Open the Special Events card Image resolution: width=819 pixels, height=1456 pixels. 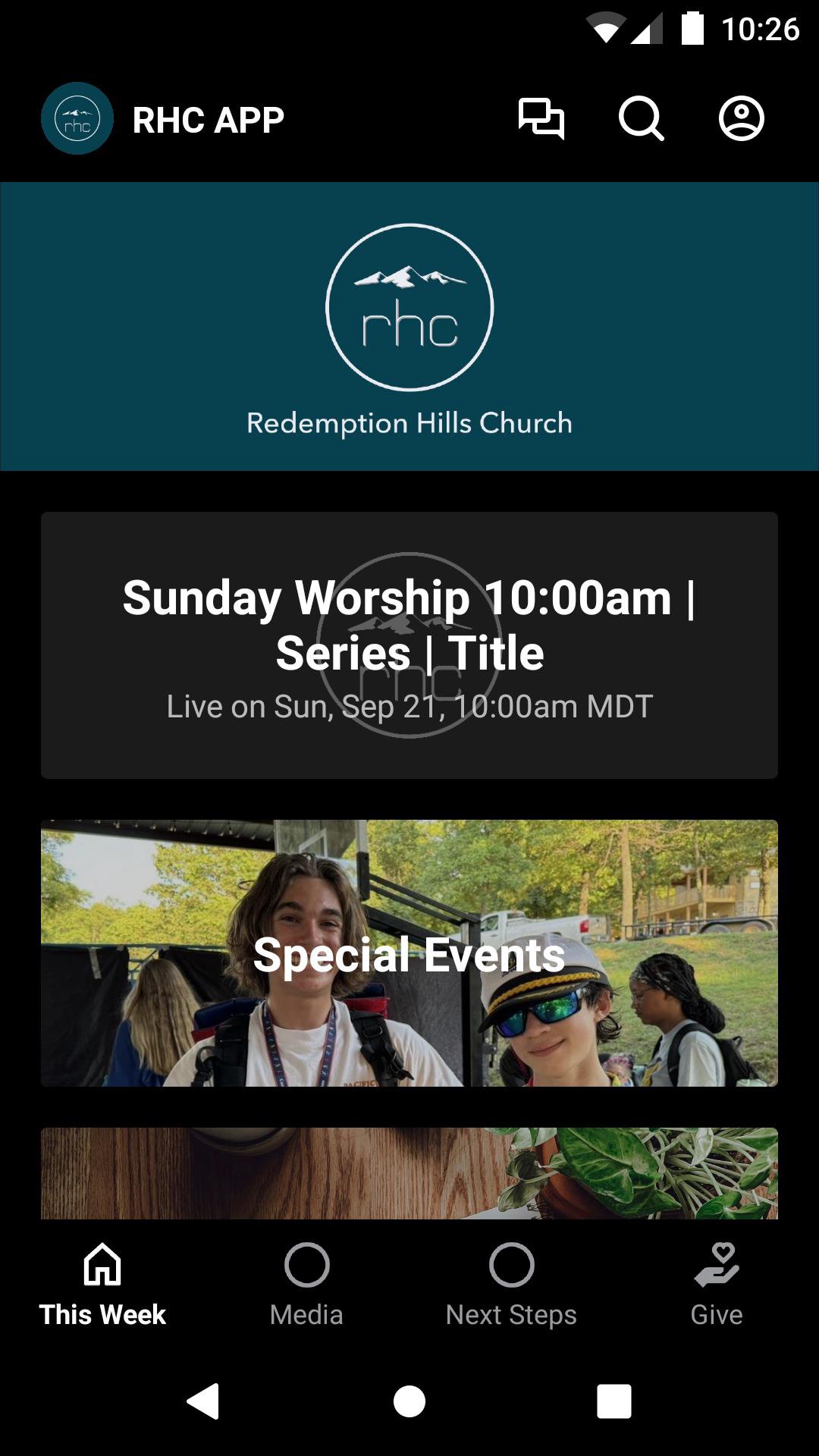pyautogui.click(x=409, y=953)
